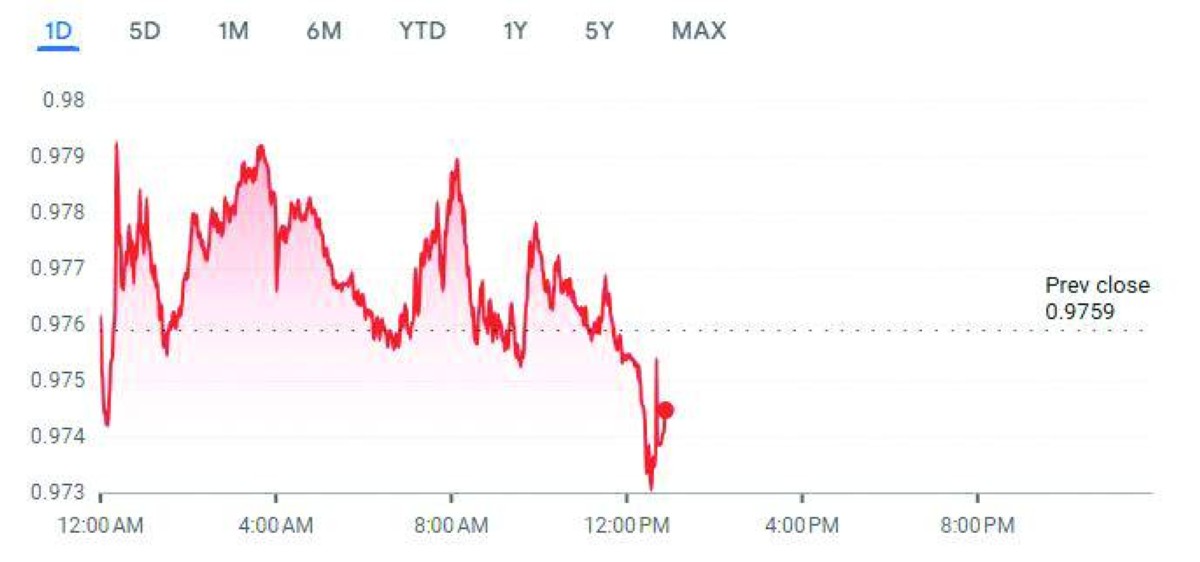Show the 1M chart view
The height and width of the screenshot is (562, 1200).
[x=232, y=31]
